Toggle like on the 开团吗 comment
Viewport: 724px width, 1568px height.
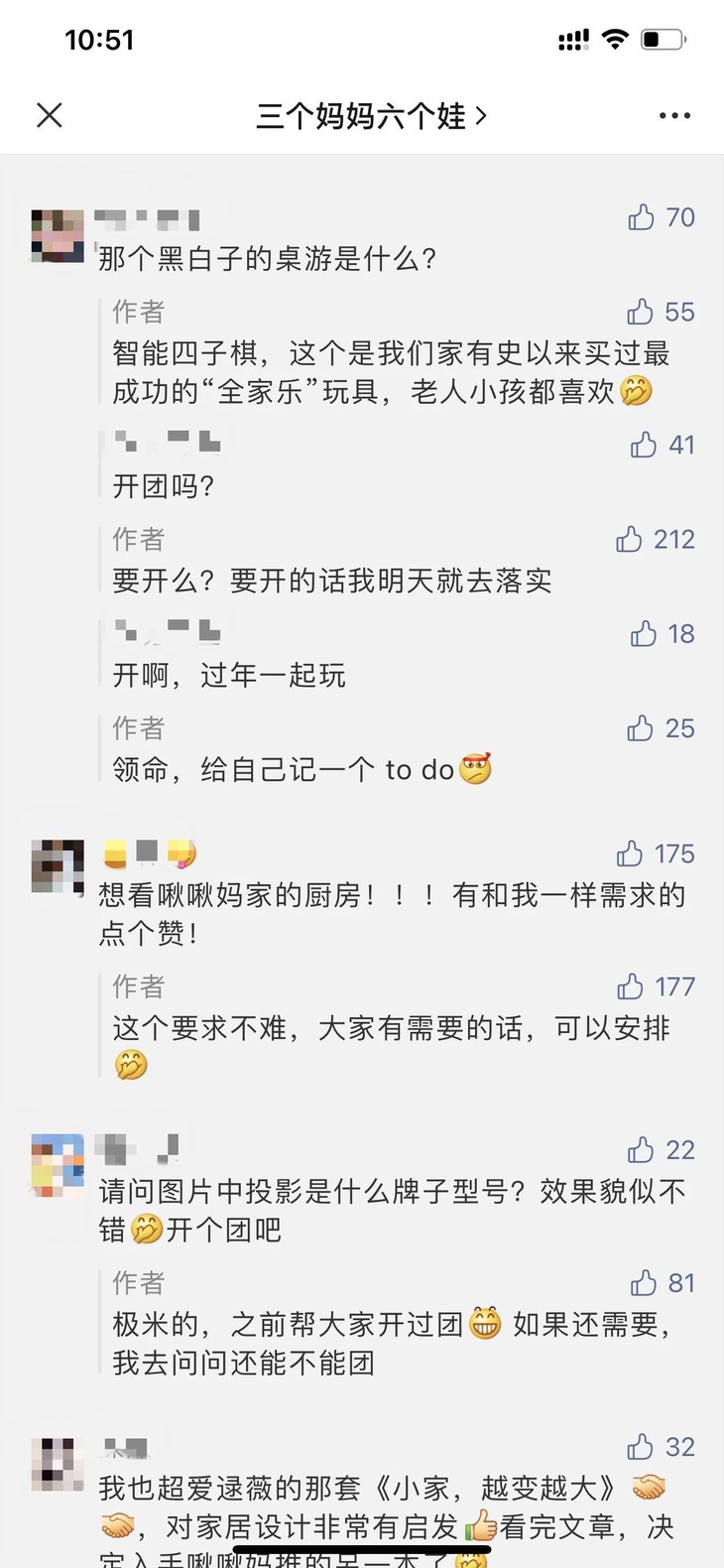(x=646, y=445)
